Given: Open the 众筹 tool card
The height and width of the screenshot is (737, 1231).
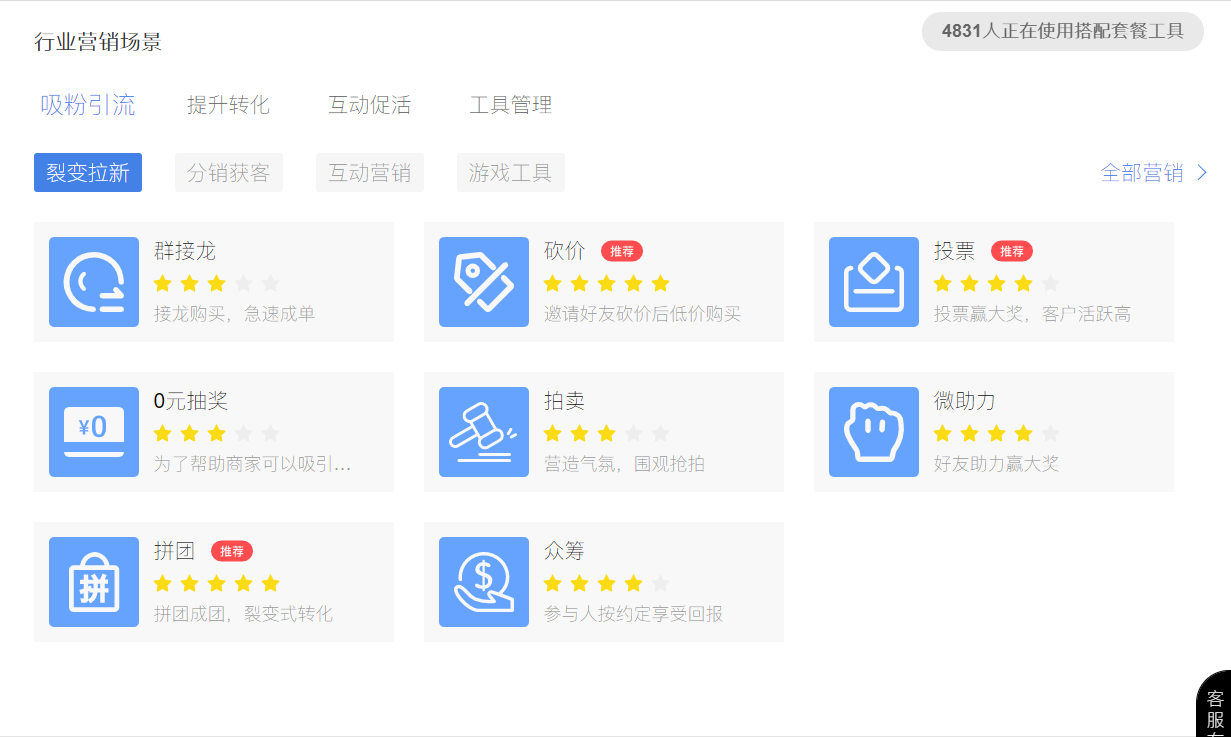Looking at the screenshot, I should coord(603,582).
